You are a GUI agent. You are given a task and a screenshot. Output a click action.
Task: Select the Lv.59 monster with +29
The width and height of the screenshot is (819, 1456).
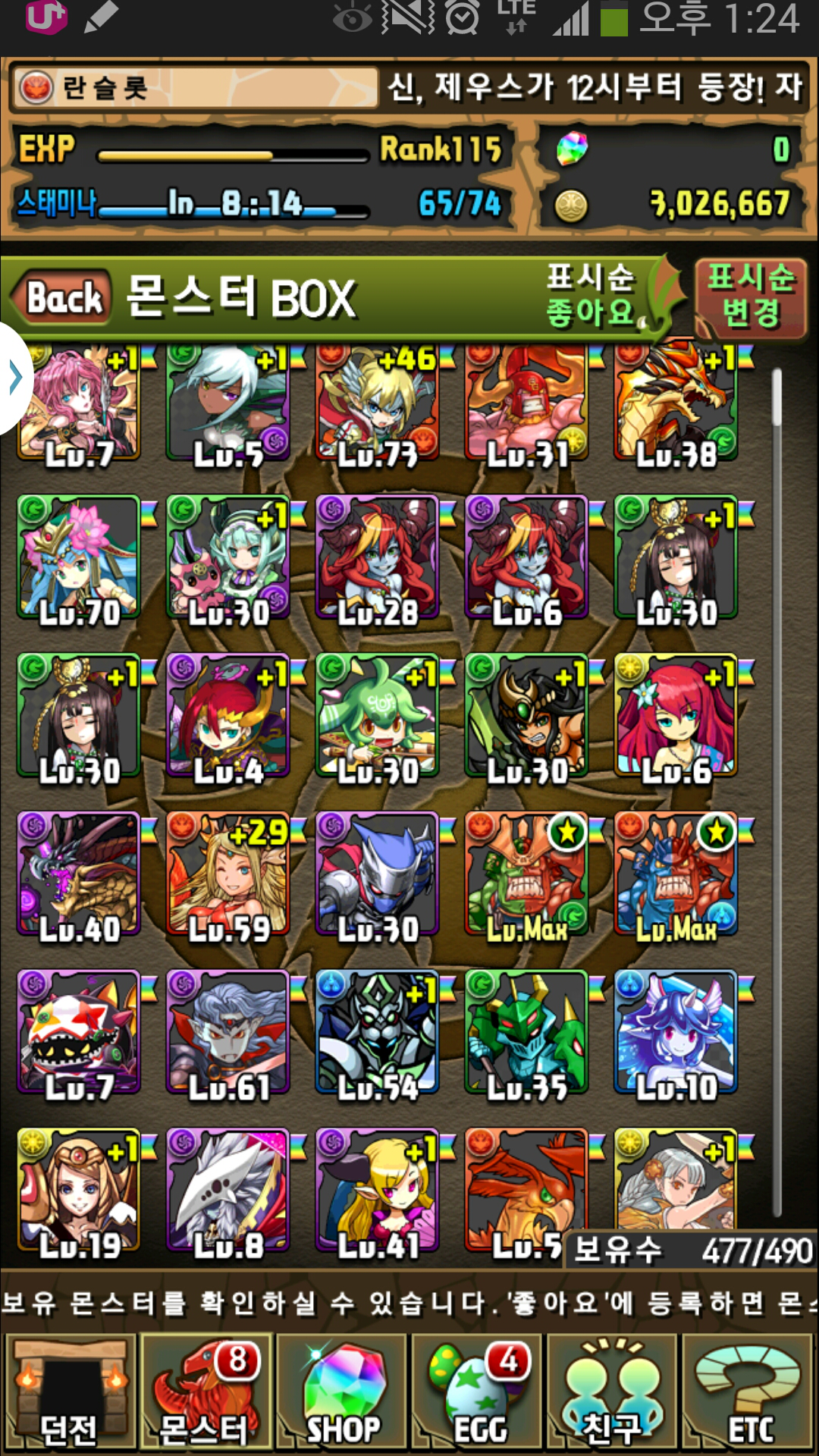click(x=227, y=874)
